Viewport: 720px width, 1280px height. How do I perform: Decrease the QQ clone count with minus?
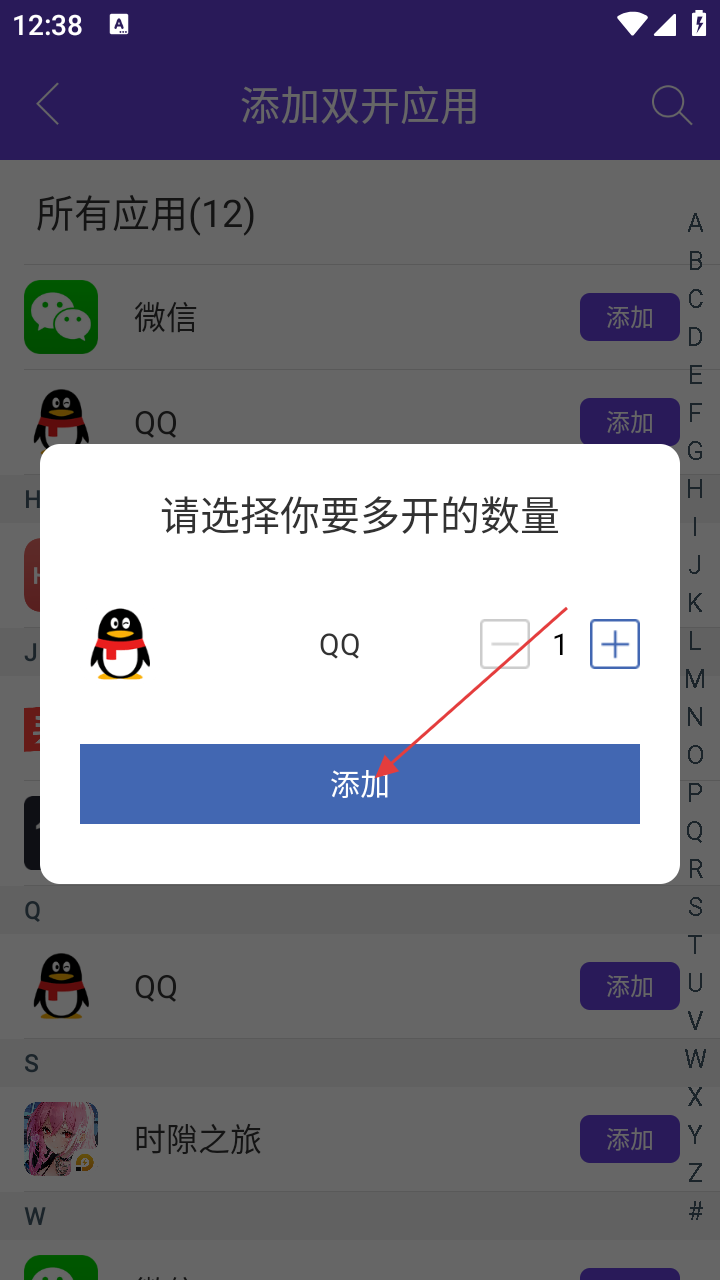505,644
